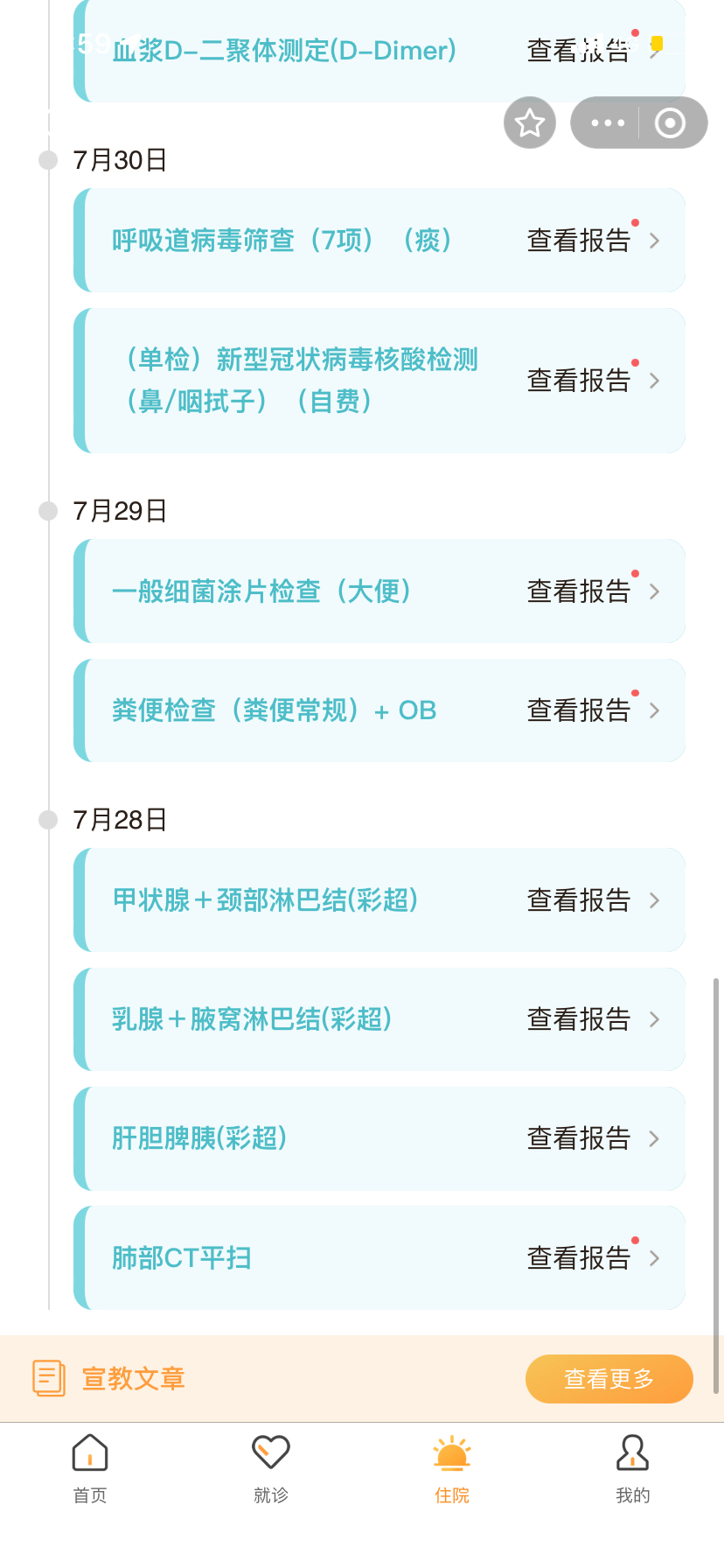Open the three-dot more options menu

[608, 123]
